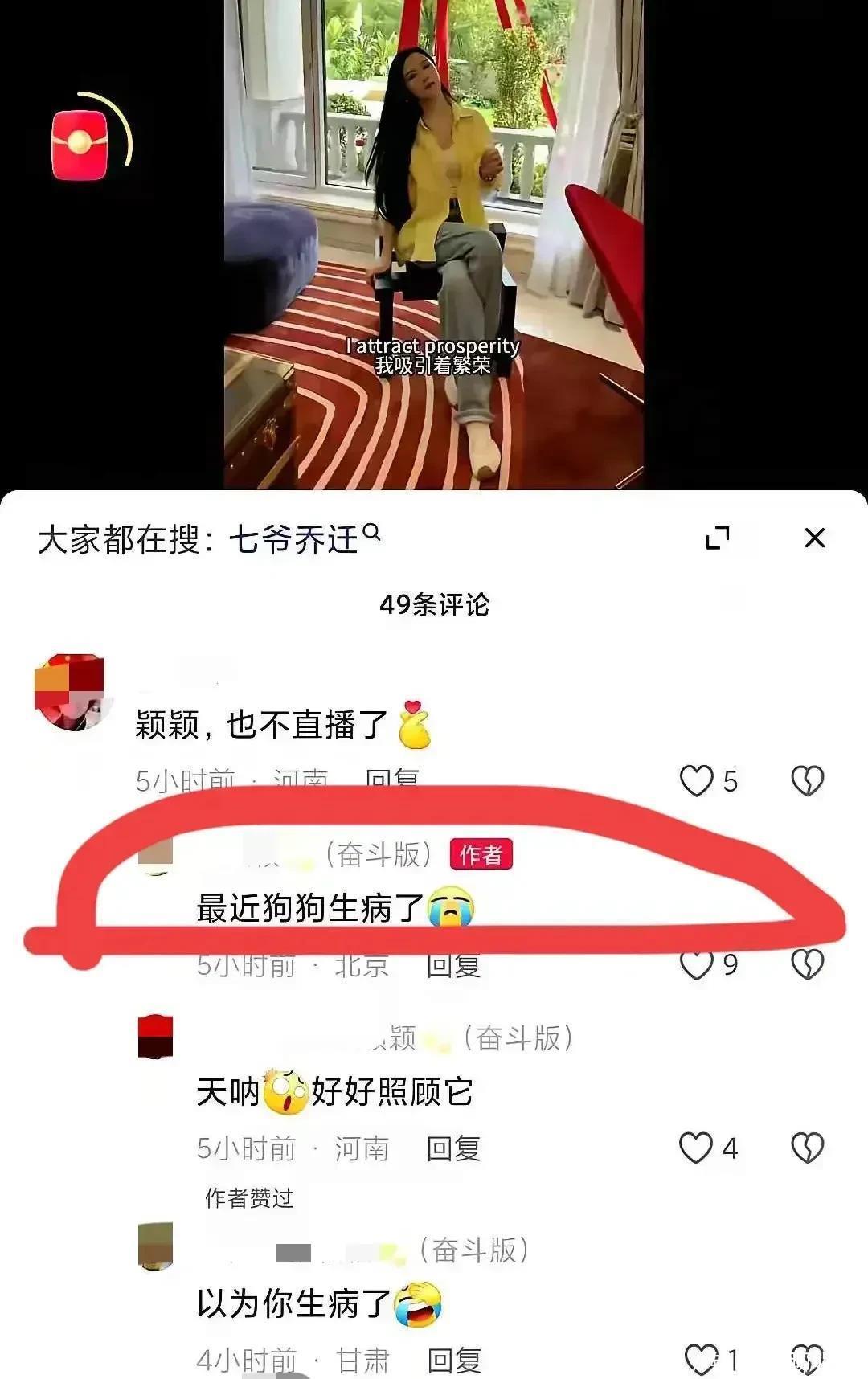The height and width of the screenshot is (1379, 868).
Task: Close the comments panel
Action: click(815, 538)
